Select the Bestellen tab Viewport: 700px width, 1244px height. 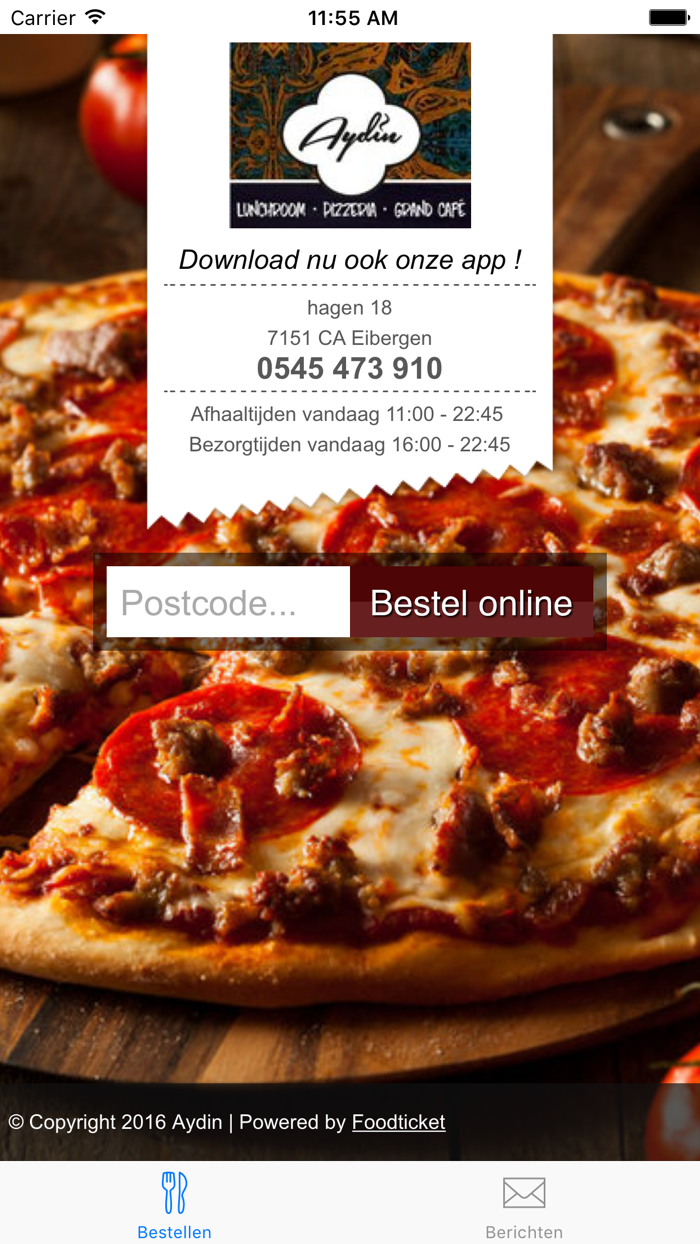(174, 1204)
